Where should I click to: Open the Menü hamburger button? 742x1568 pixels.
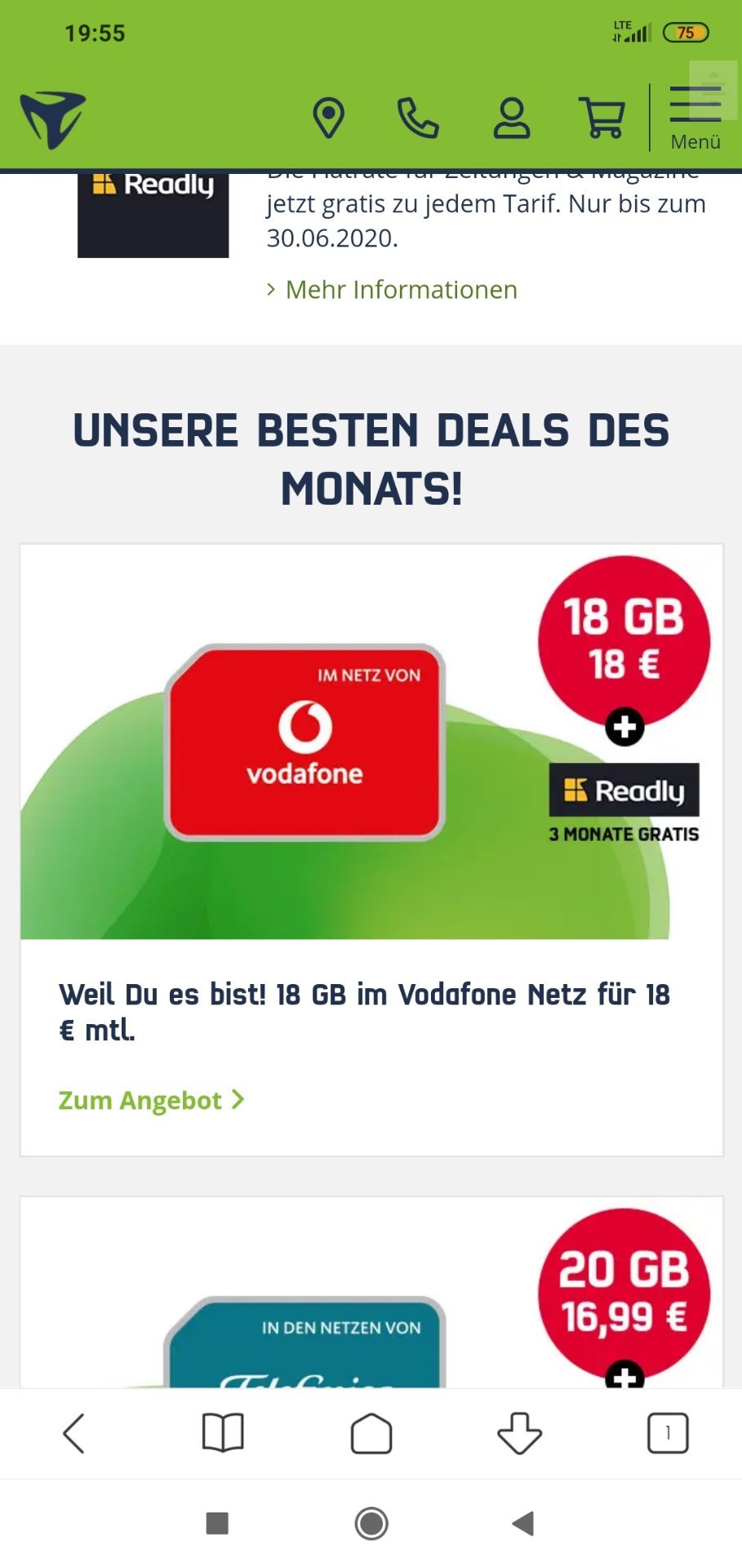[695, 118]
